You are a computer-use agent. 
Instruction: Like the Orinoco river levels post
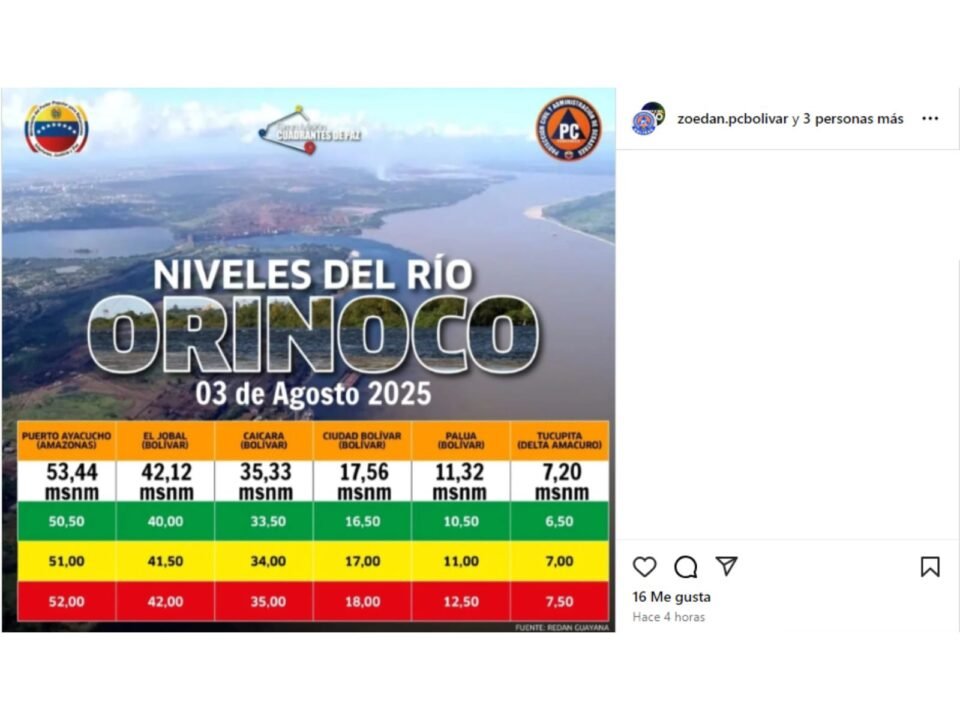tap(645, 567)
